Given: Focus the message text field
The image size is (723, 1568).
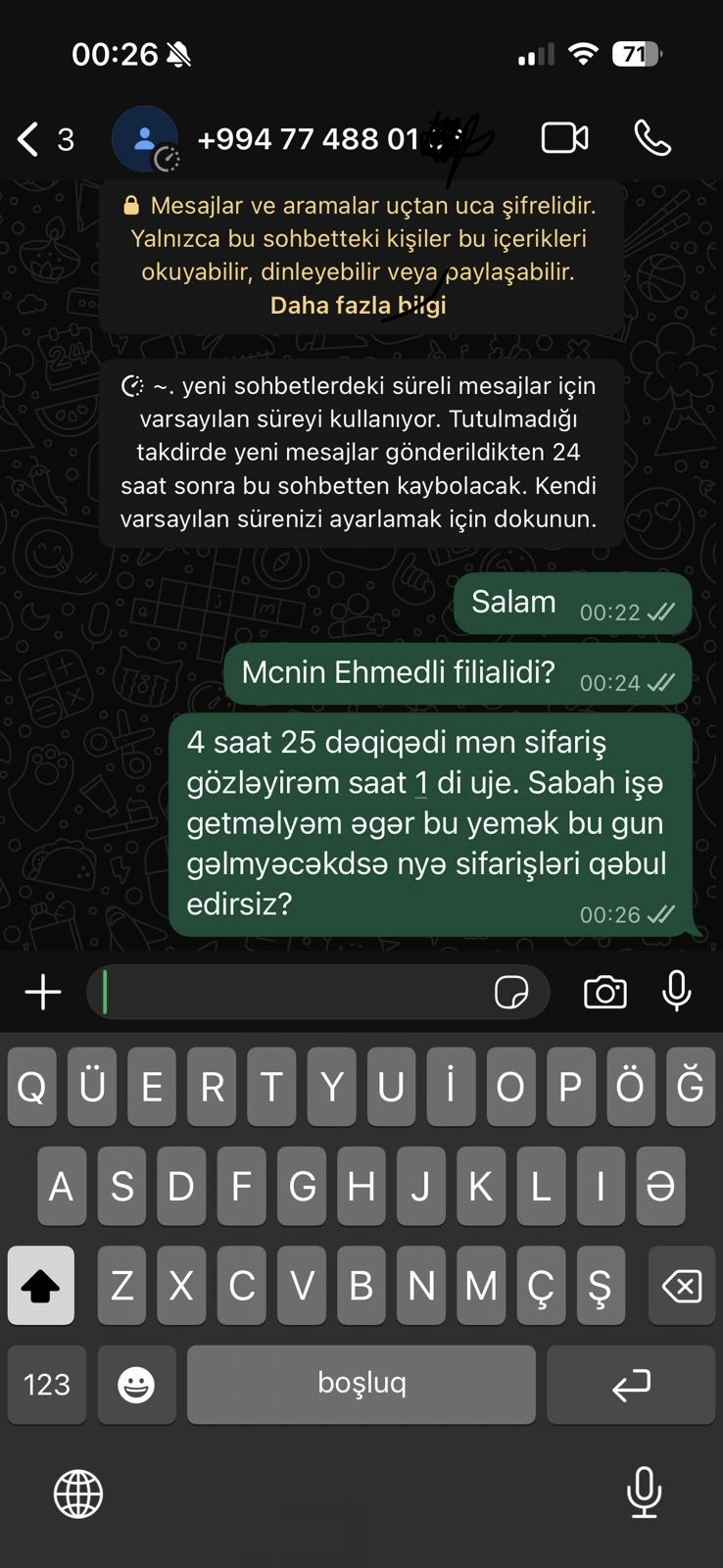Looking at the screenshot, I should point(294,992).
